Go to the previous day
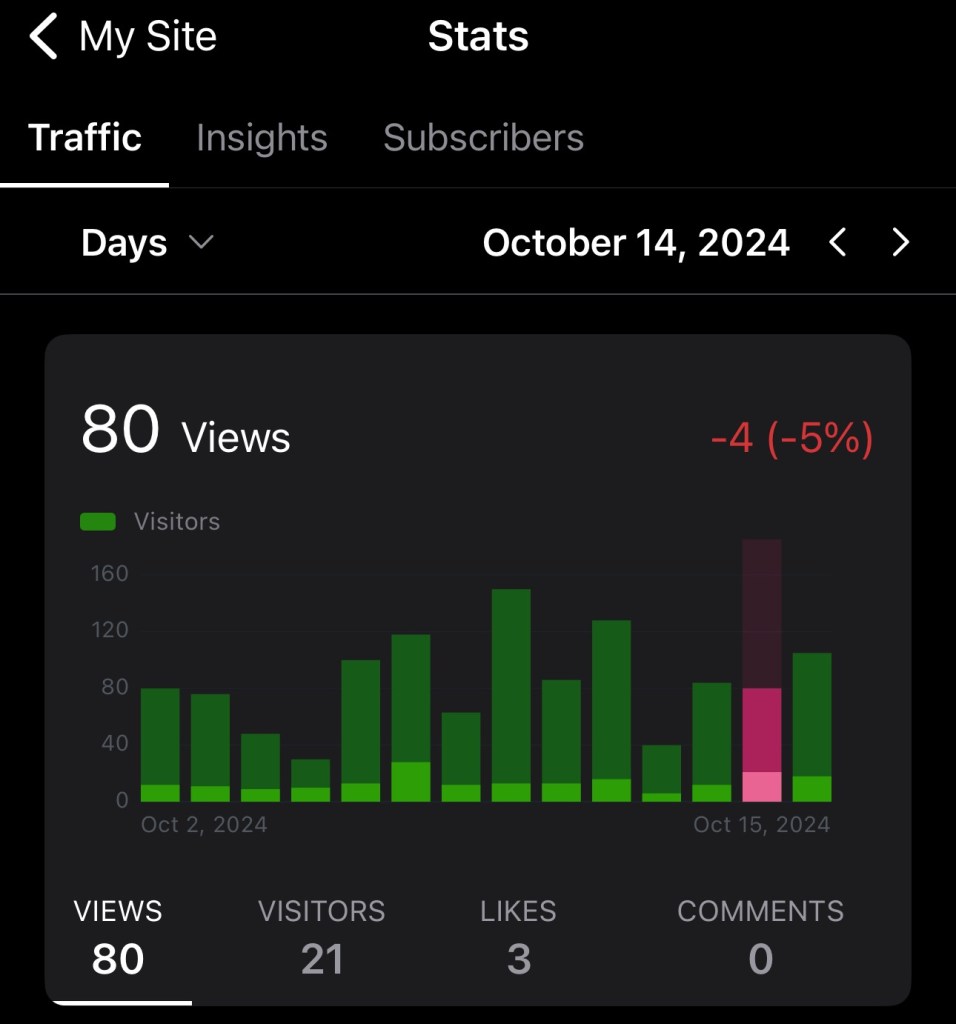This screenshot has width=956, height=1024. (x=838, y=242)
